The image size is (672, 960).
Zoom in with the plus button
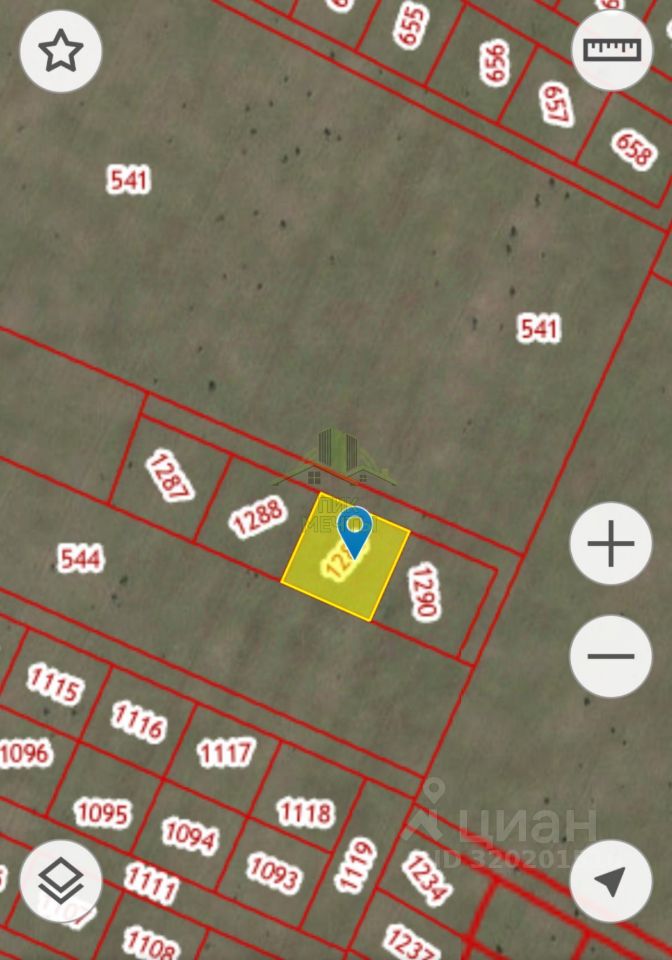pyautogui.click(x=611, y=545)
